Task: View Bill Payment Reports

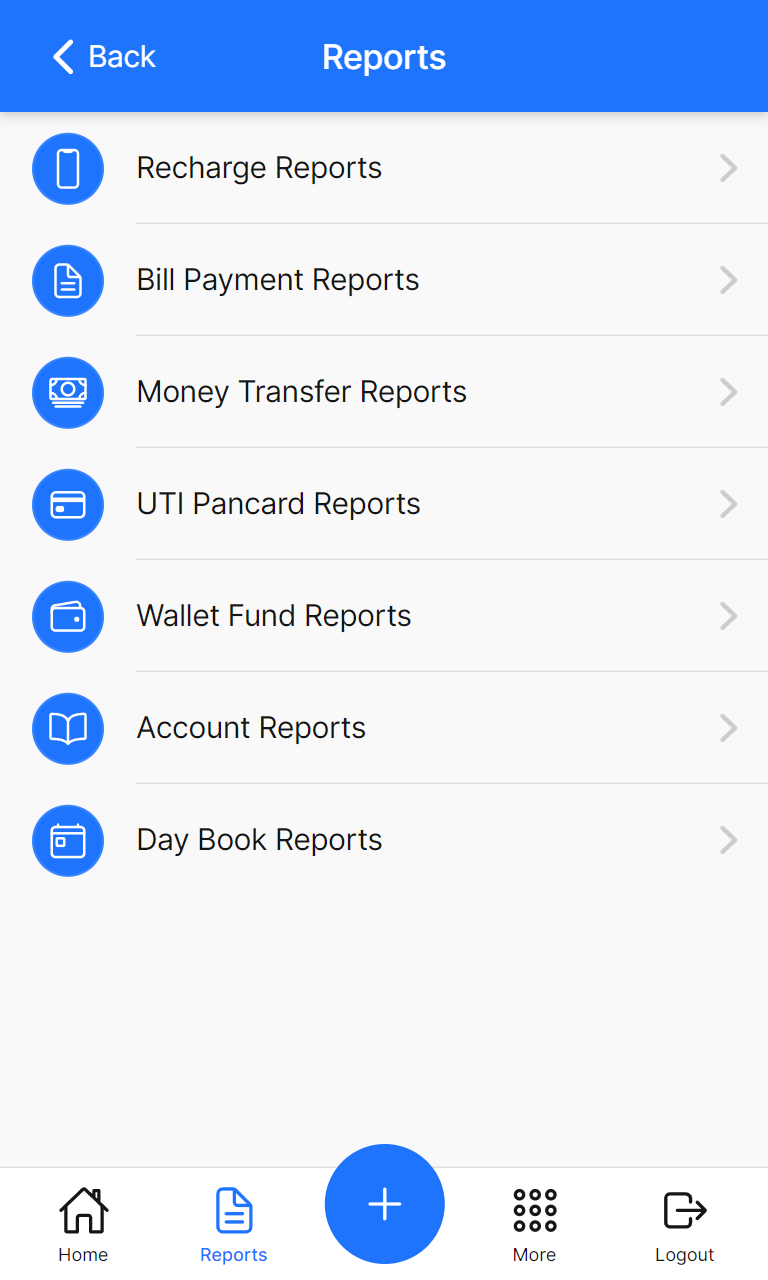Action: point(384,280)
